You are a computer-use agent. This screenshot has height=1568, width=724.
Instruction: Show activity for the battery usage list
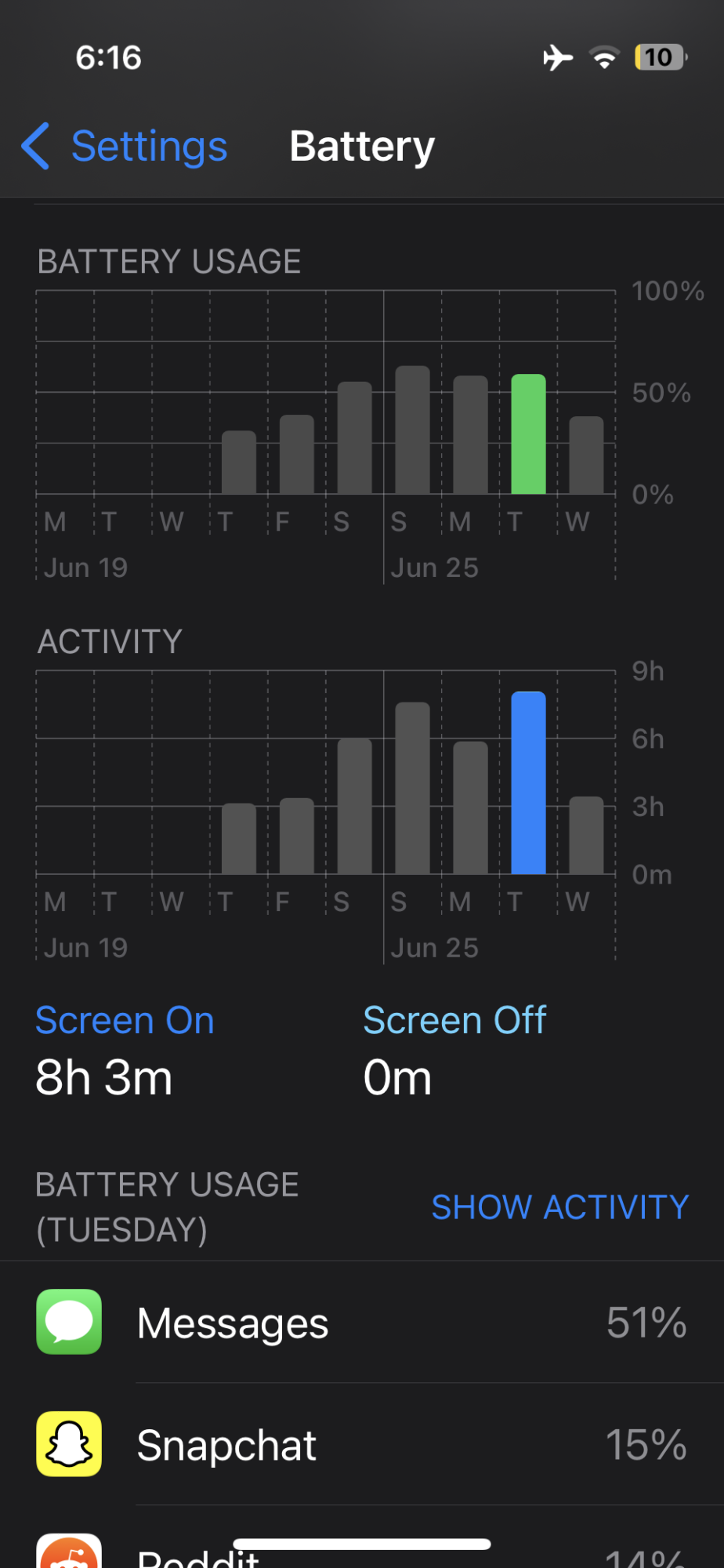point(559,1207)
